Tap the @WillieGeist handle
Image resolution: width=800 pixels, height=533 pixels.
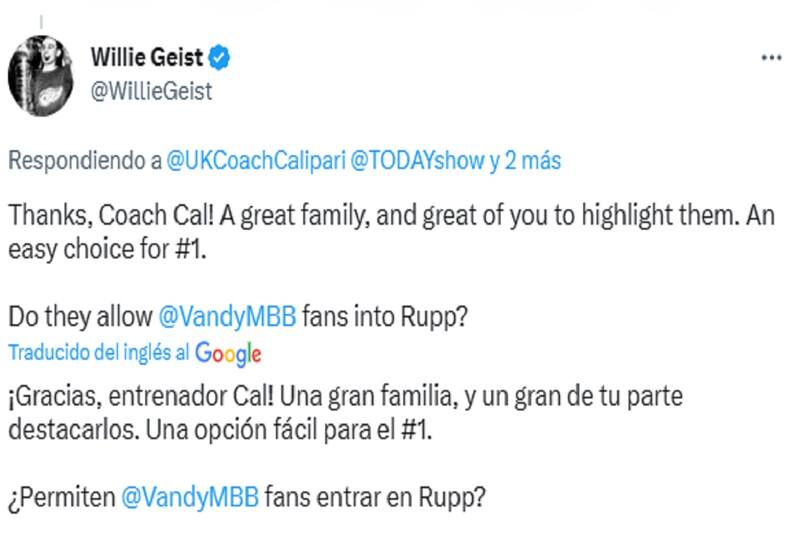tap(151, 91)
